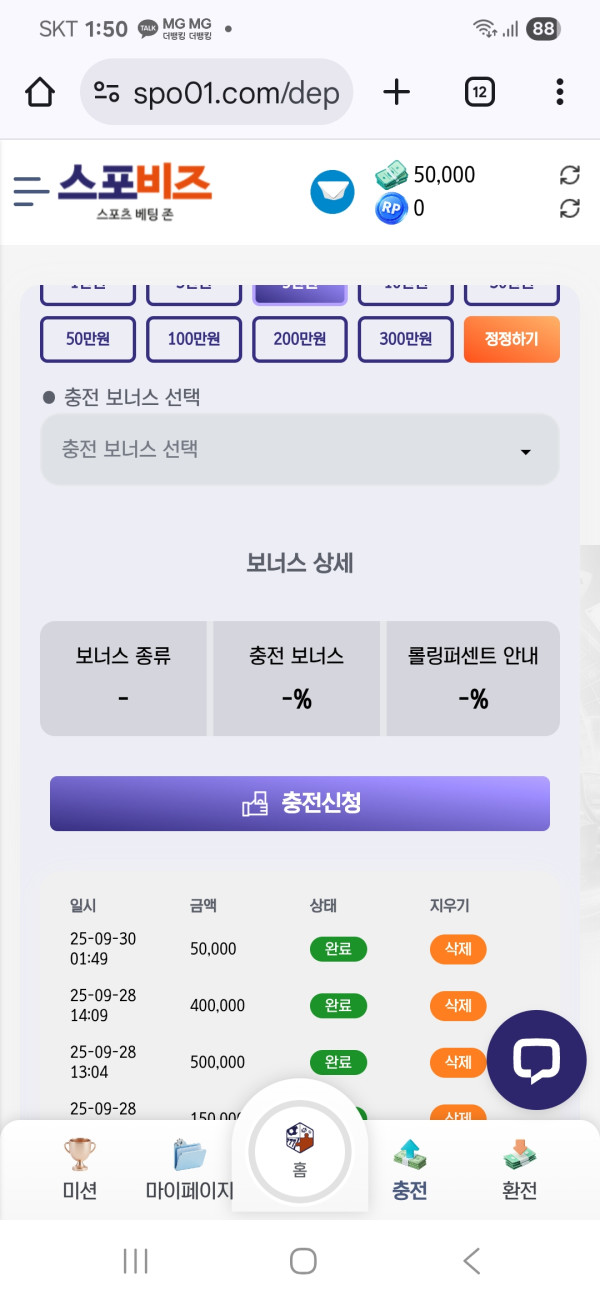Open the hamburger side menu

(x=31, y=190)
